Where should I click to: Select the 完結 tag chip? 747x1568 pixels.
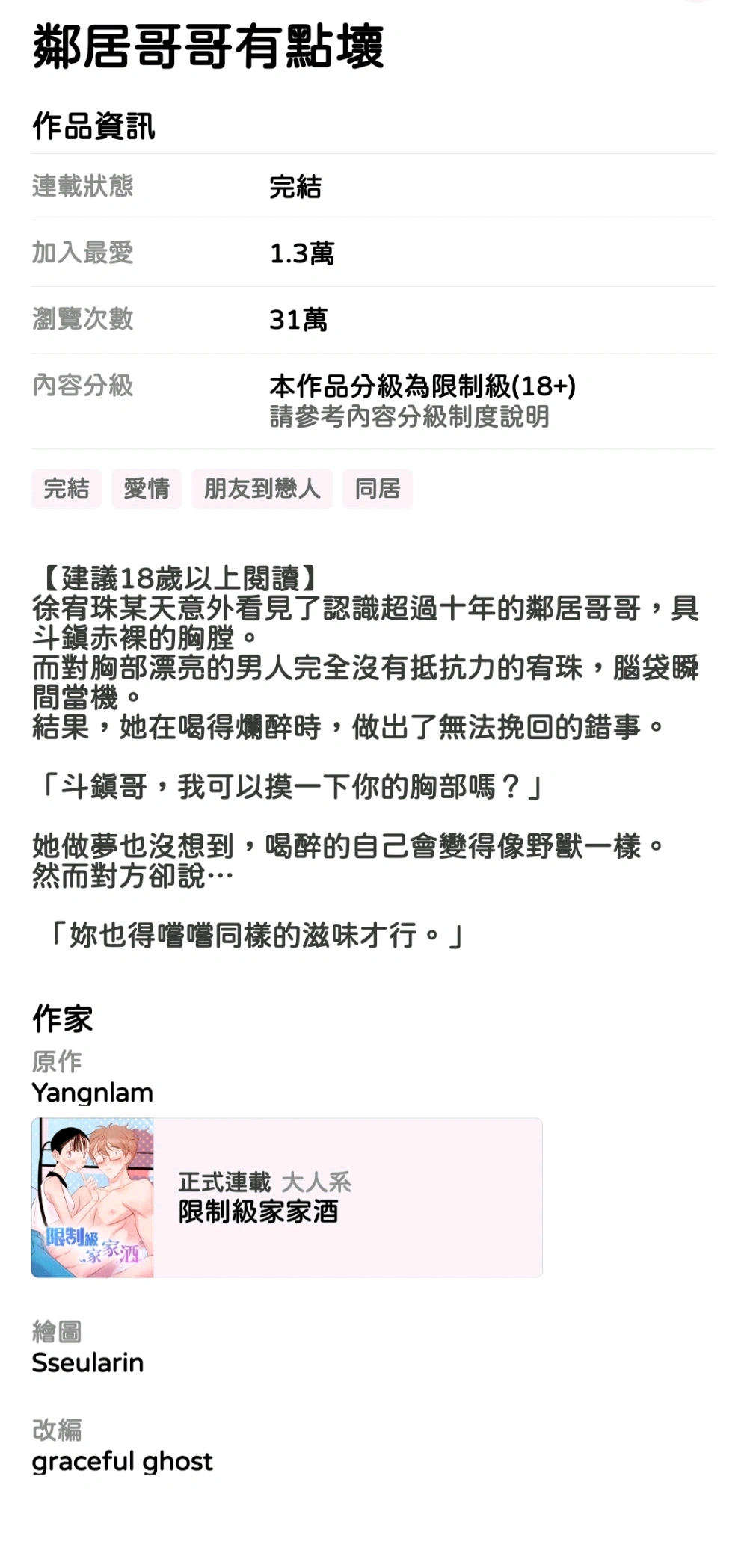tap(66, 489)
